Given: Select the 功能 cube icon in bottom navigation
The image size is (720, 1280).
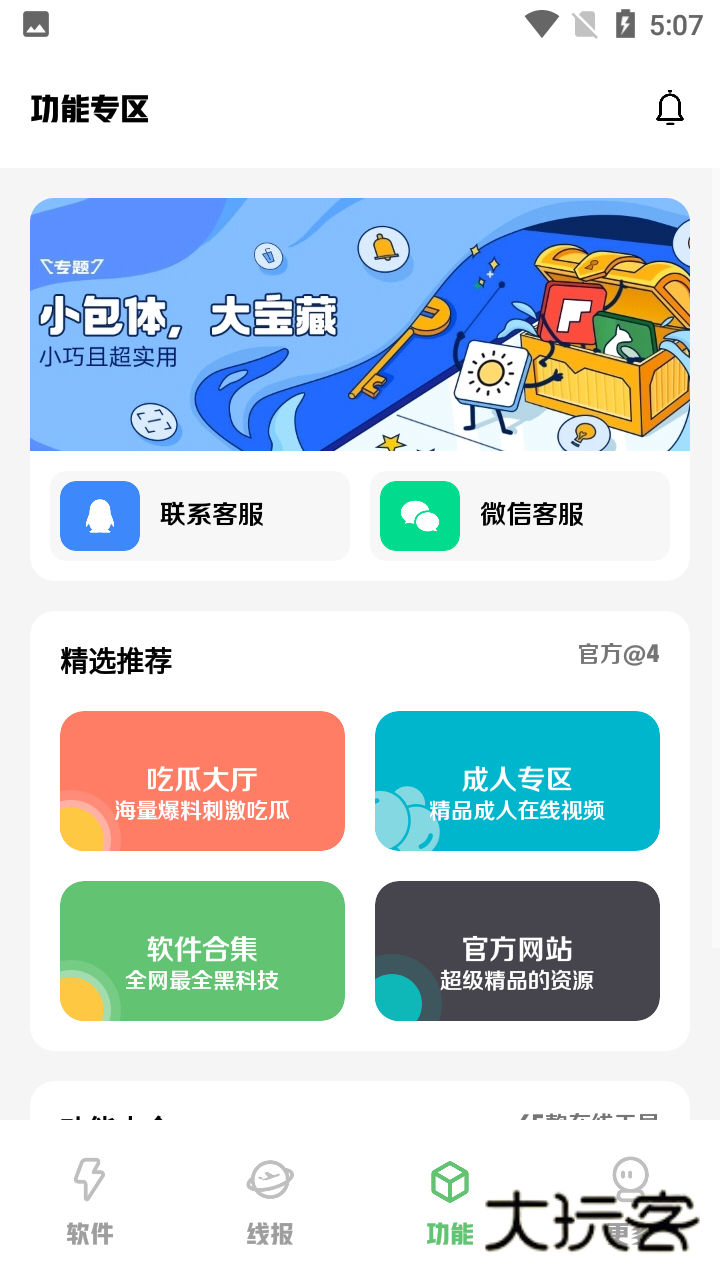Looking at the screenshot, I should 449,1180.
